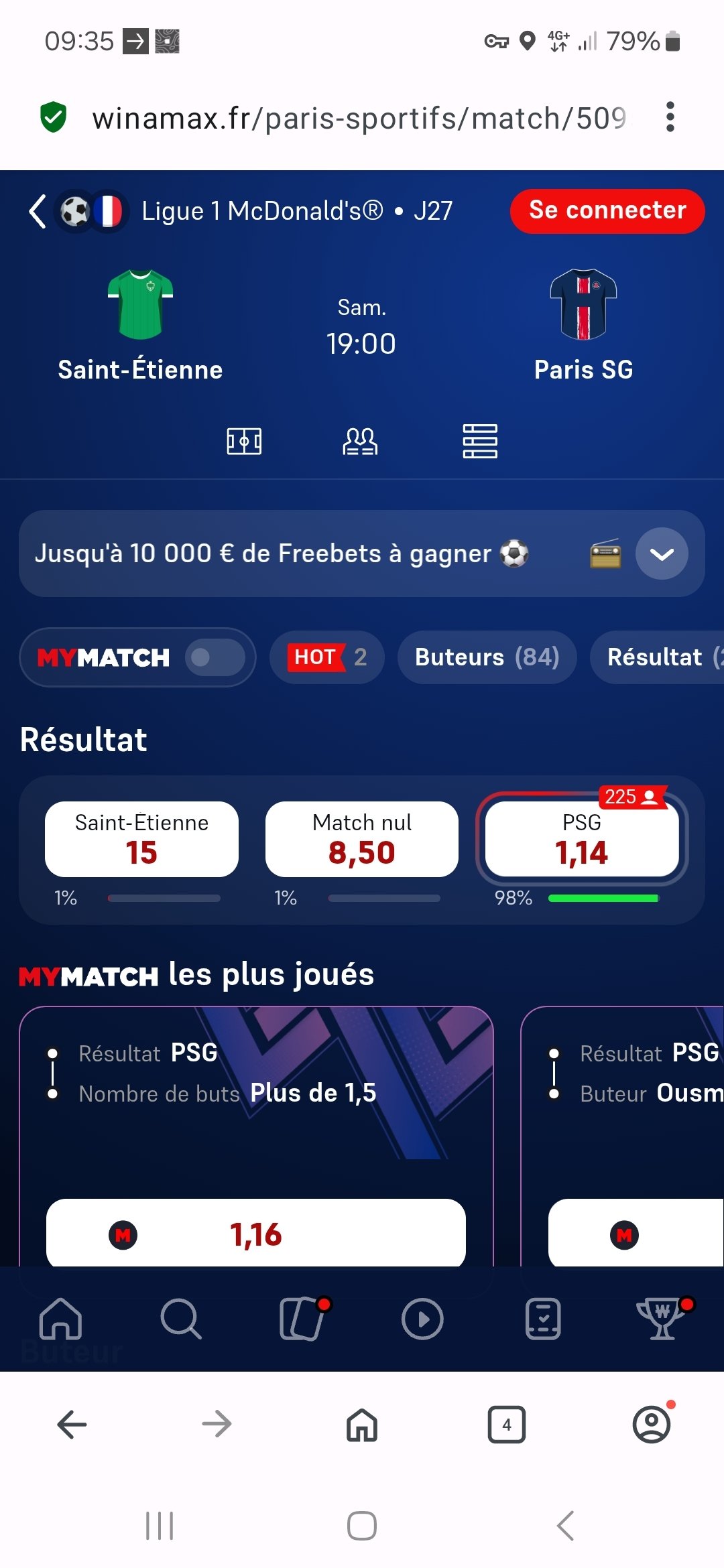This screenshot has height=1568, width=724.
Task: Open the search tab in bottom bar
Action: click(x=181, y=1319)
